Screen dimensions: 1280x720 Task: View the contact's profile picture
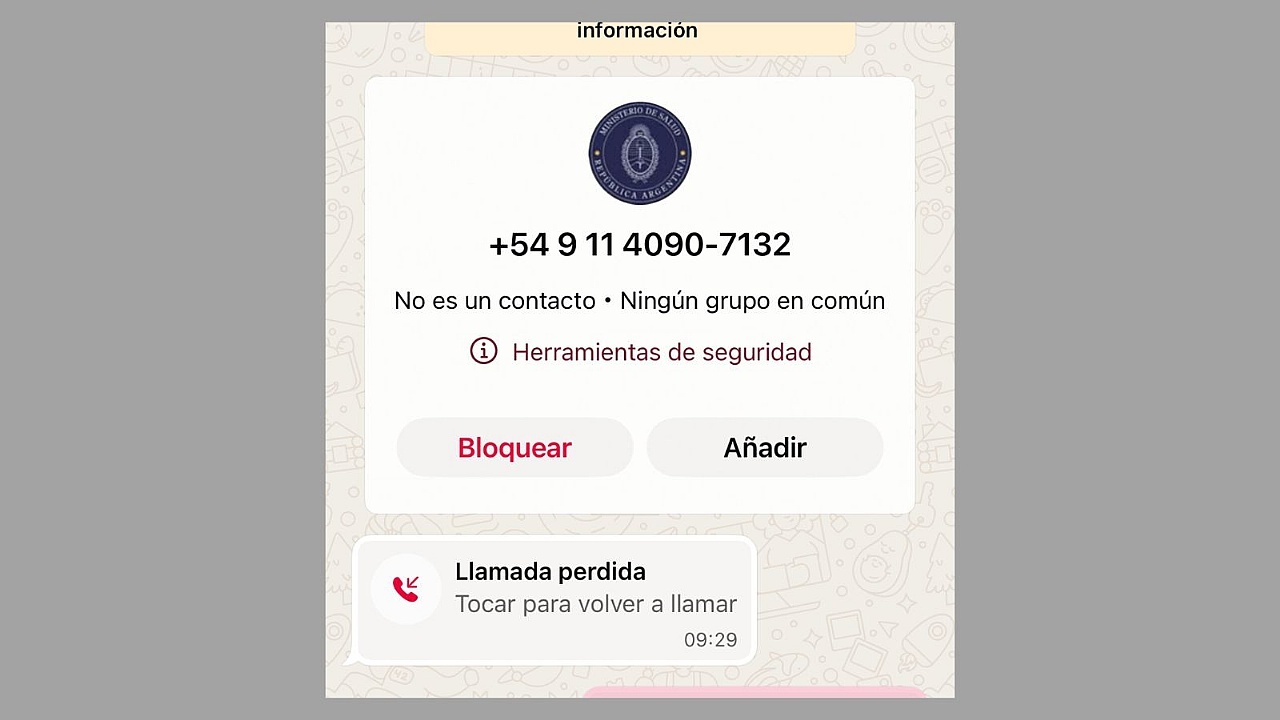640,153
